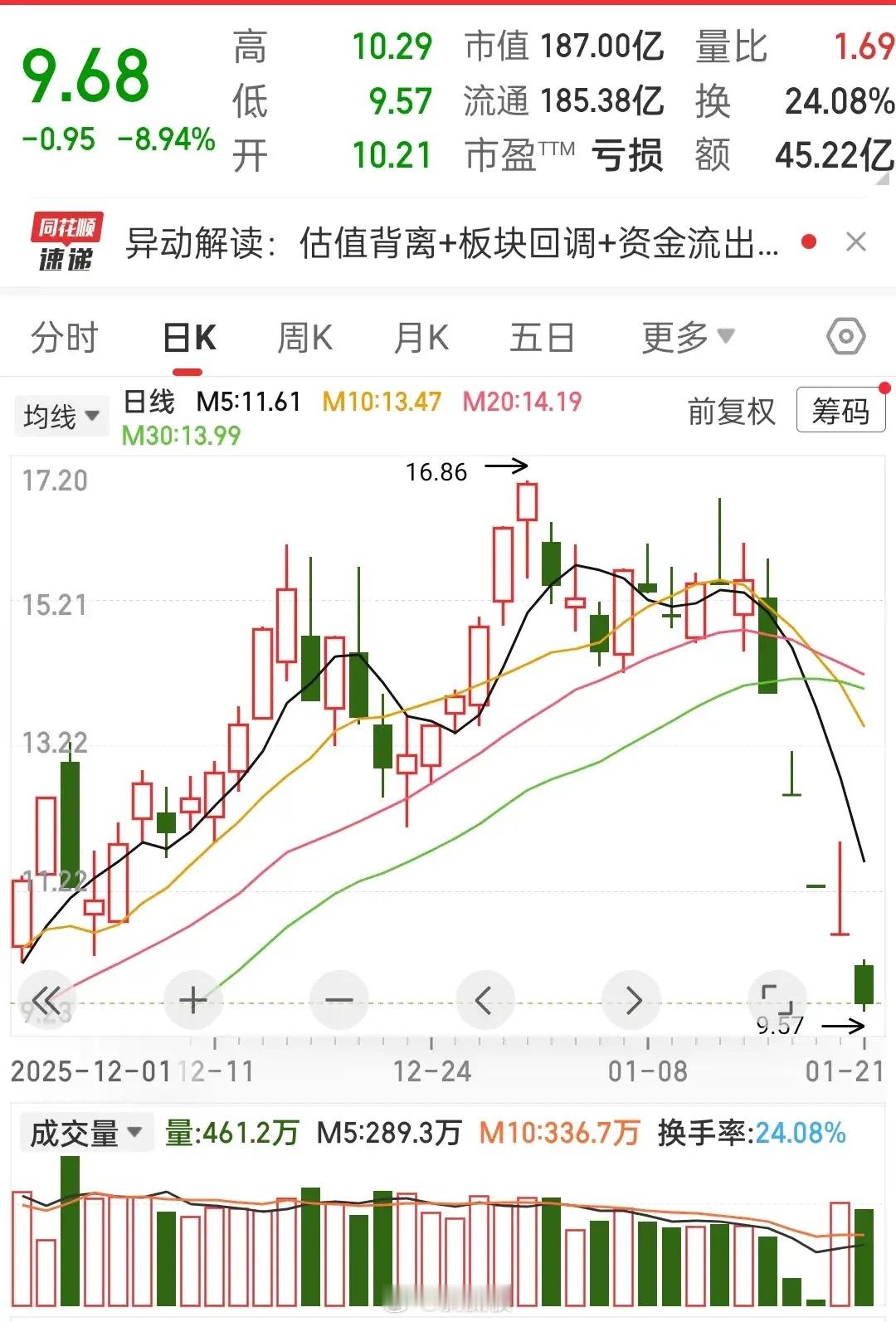
Task: Zoom out of the chart with the minus icon
Action: click(339, 1000)
